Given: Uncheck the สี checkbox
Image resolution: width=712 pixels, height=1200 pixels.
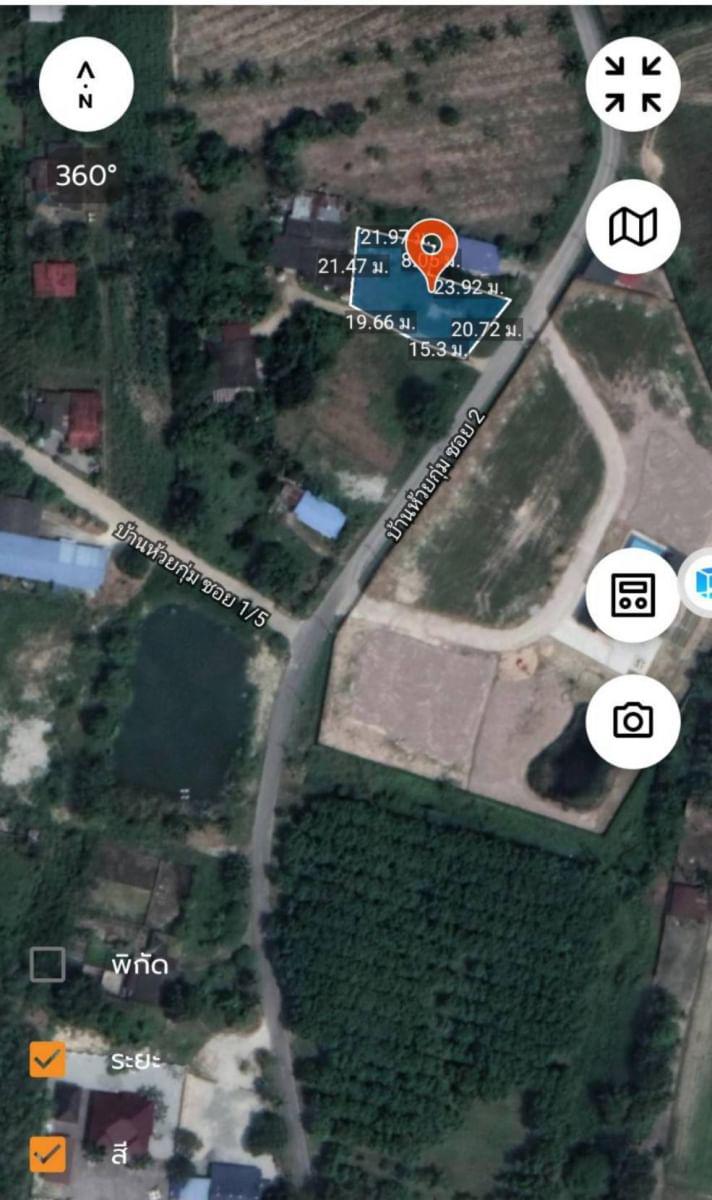Looking at the screenshot, I should pos(47,1154).
